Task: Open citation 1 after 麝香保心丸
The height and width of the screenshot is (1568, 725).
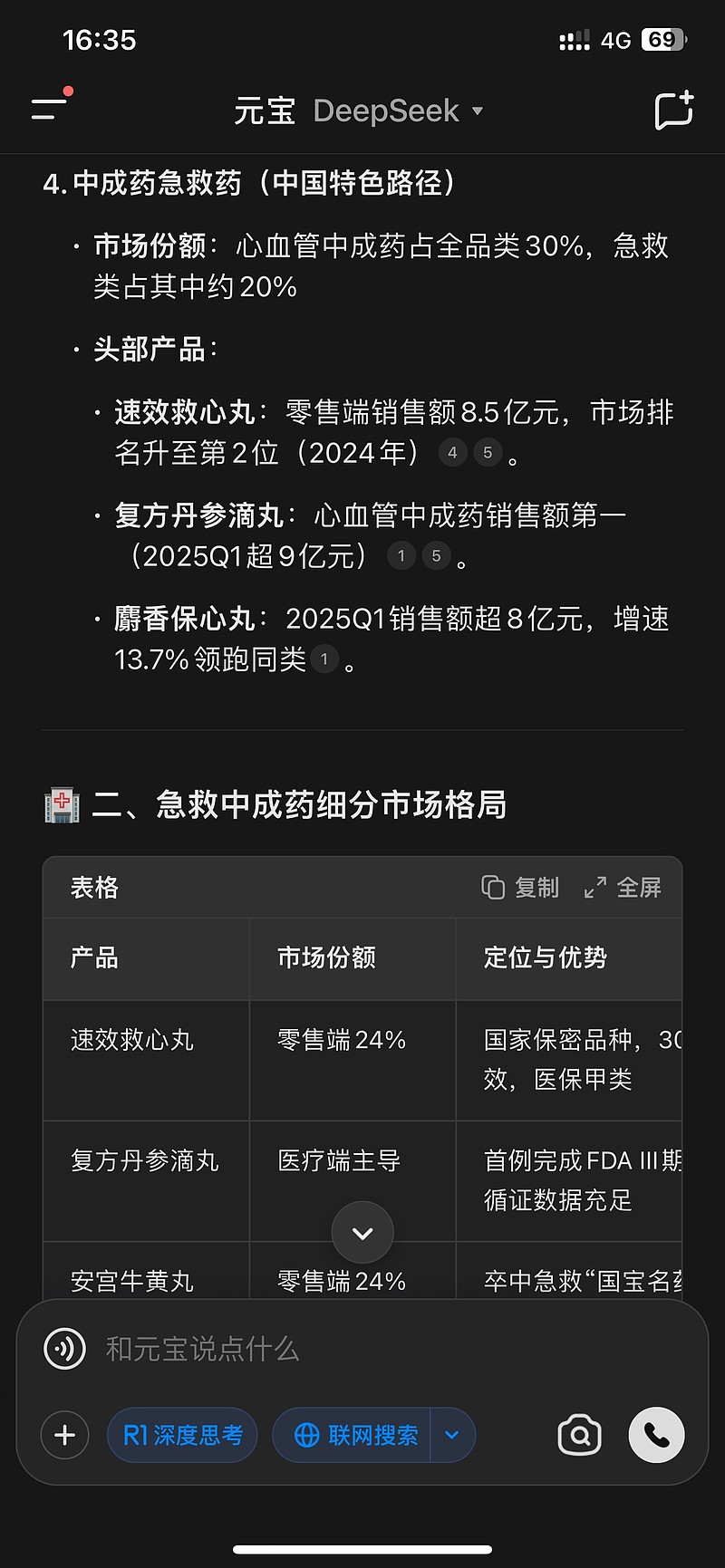Action: tap(324, 659)
